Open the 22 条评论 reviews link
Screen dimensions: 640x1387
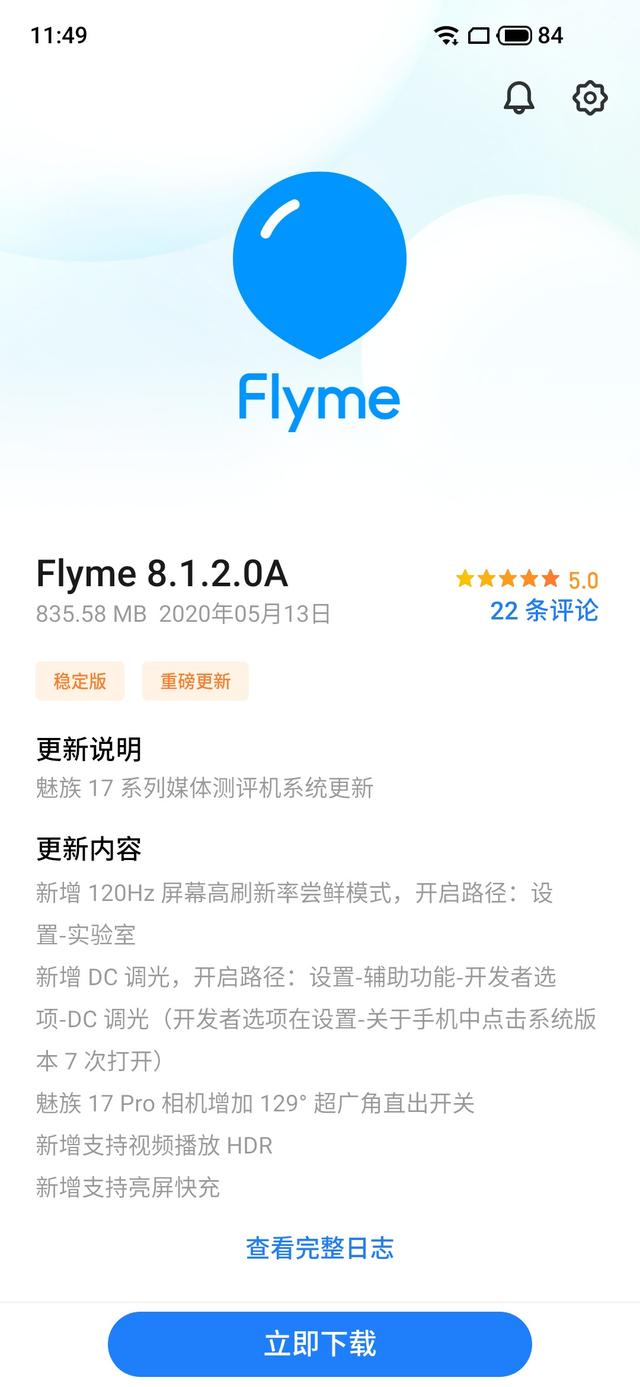coord(544,611)
